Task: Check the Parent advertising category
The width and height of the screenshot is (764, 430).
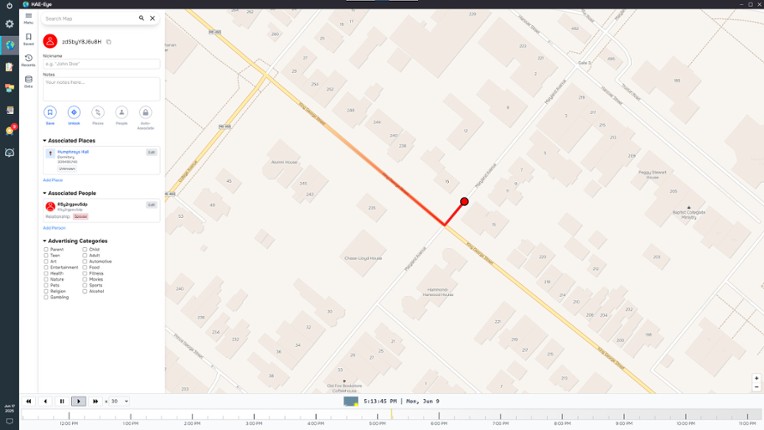Action: (46, 249)
